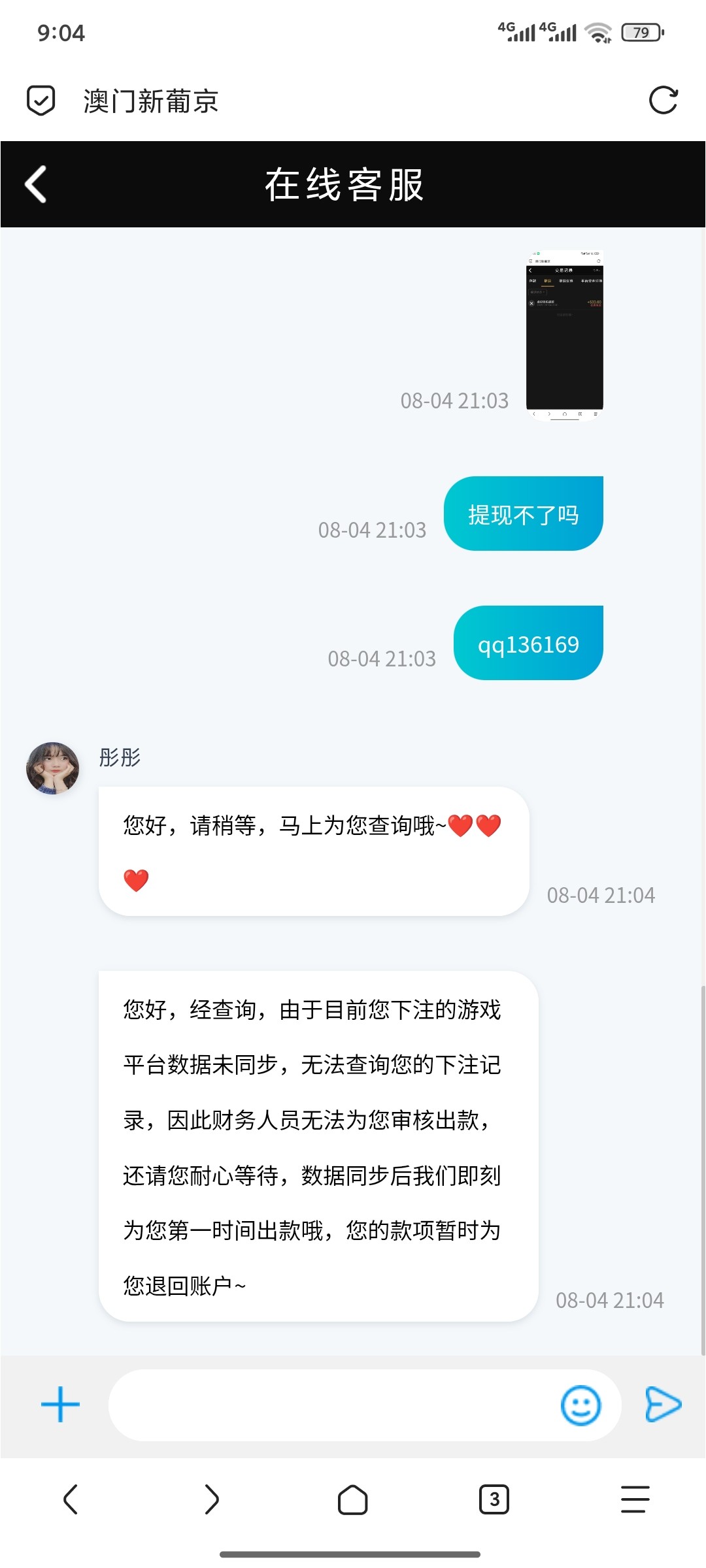
Task: Open the sent screenshot image in chat
Action: point(565,335)
